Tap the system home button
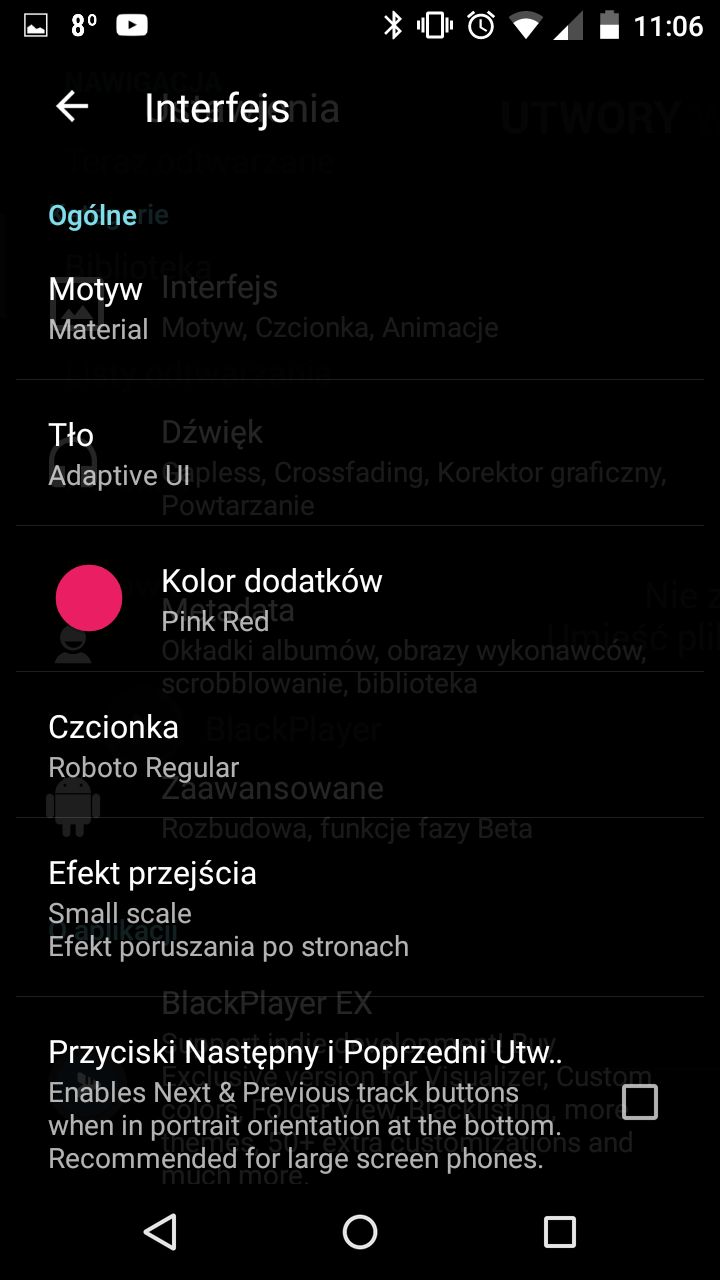Image resolution: width=720 pixels, height=1280 pixels. coord(360,1232)
